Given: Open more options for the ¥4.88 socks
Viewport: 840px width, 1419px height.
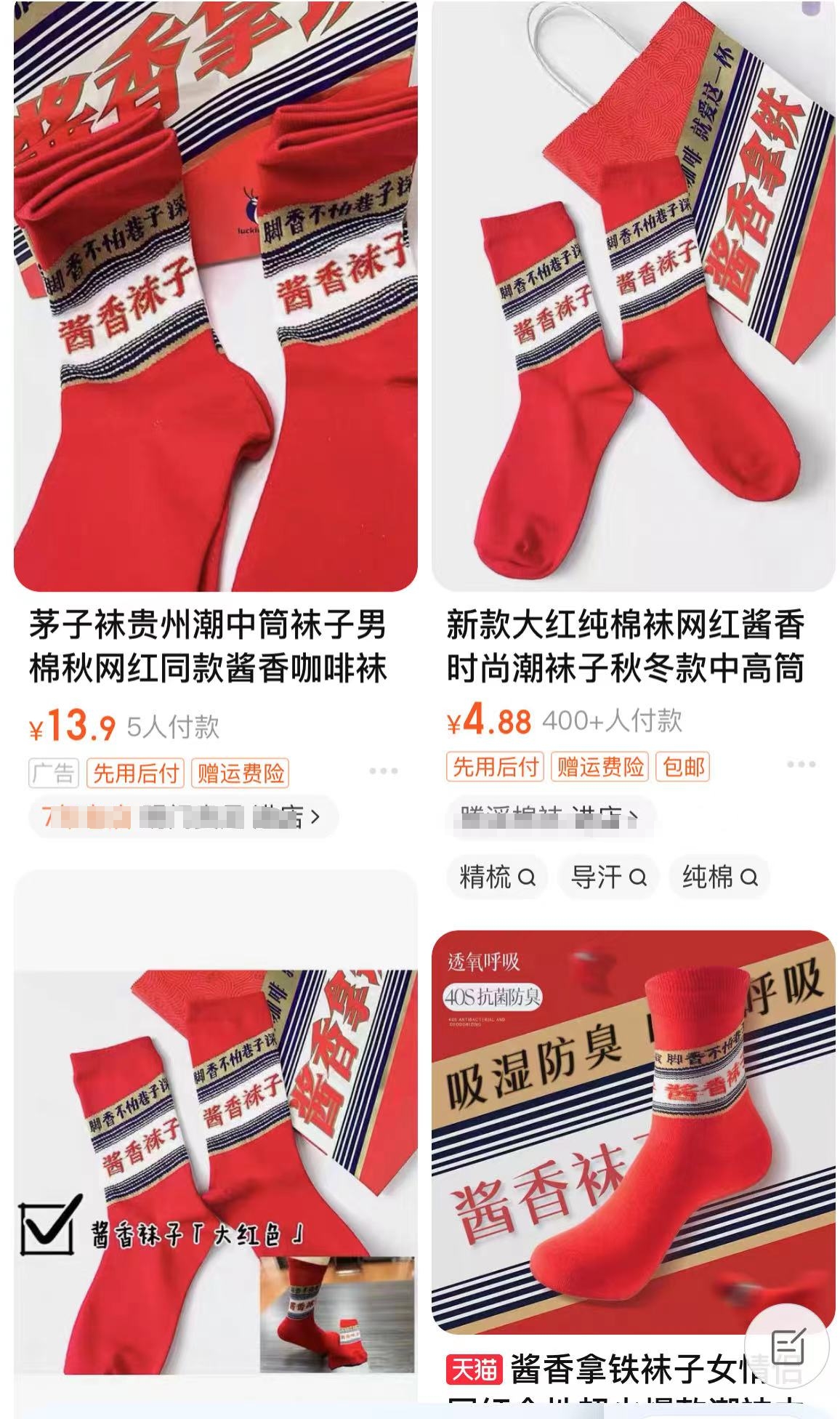Looking at the screenshot, I should click(801, 765).
